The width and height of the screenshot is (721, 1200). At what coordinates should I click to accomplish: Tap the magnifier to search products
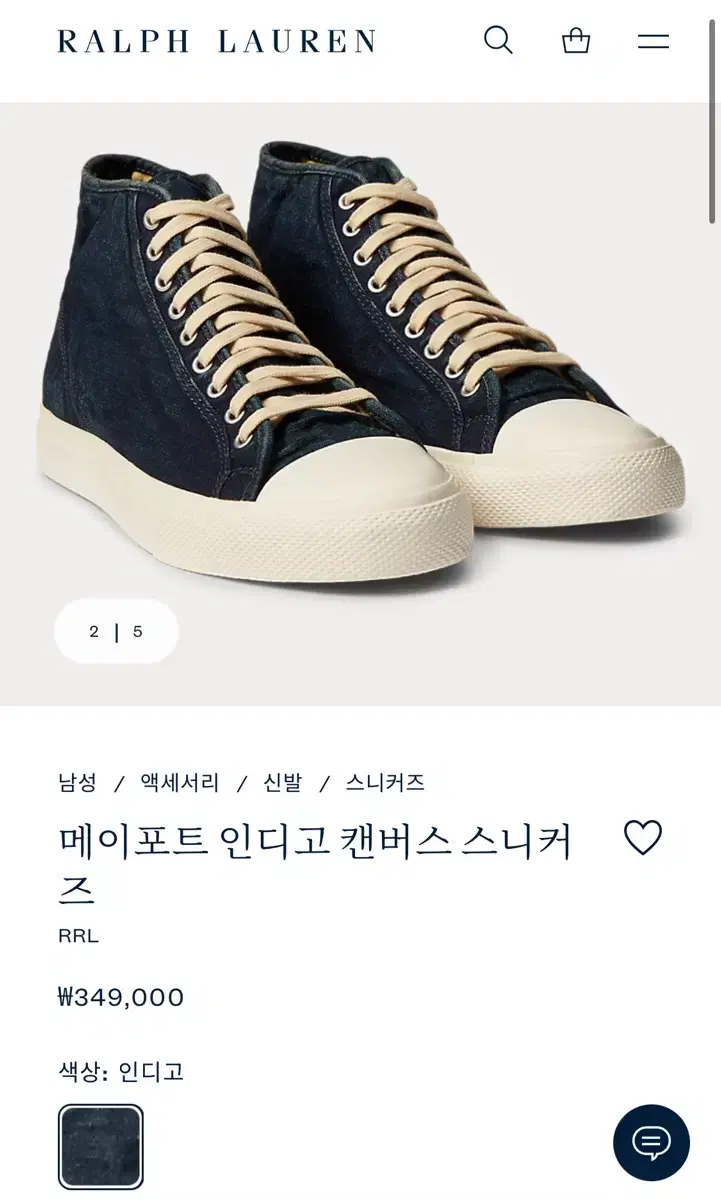click(x=497, y=41)
